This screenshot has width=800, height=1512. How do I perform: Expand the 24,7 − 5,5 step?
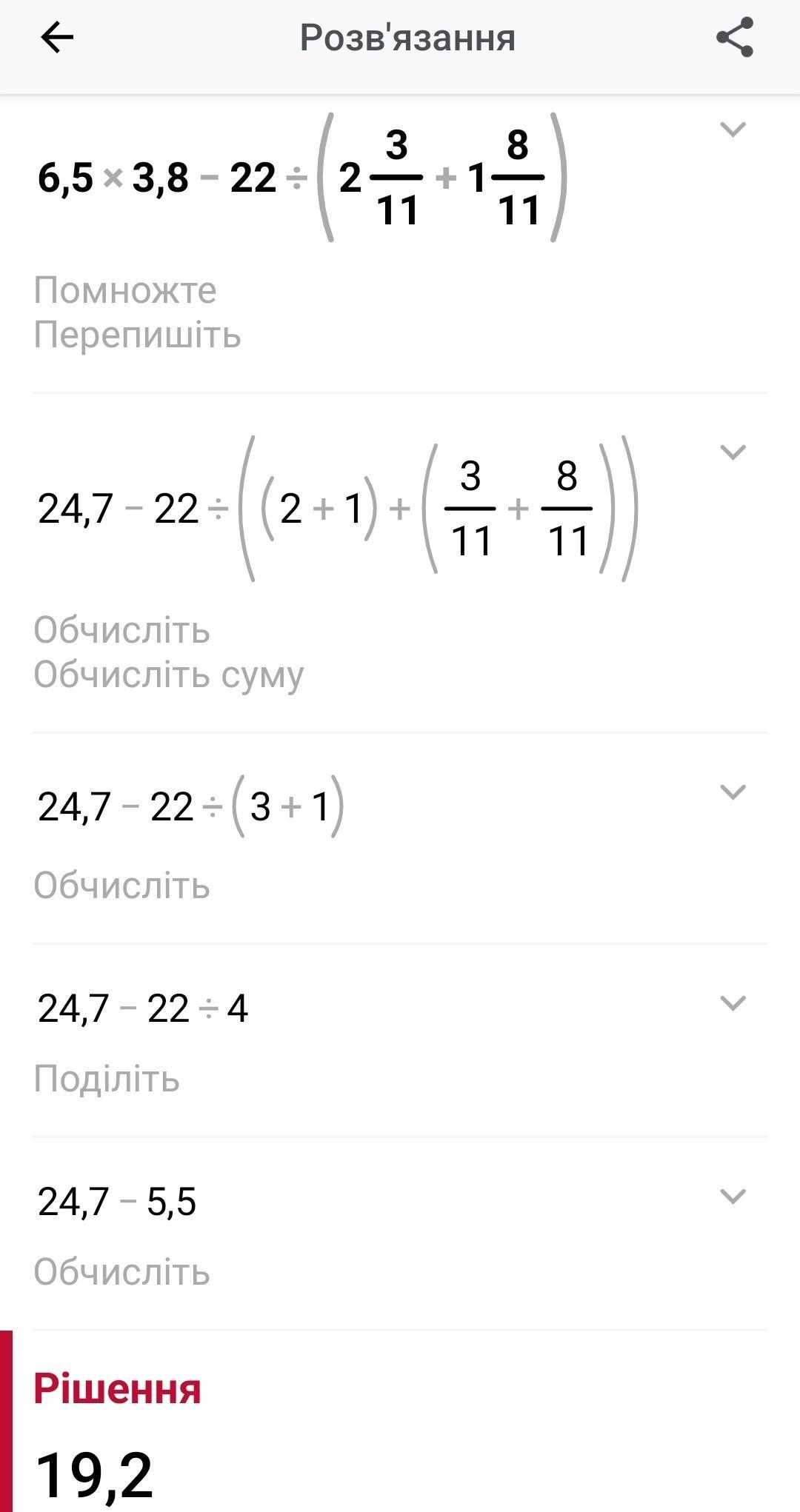tap(733, 1196)
